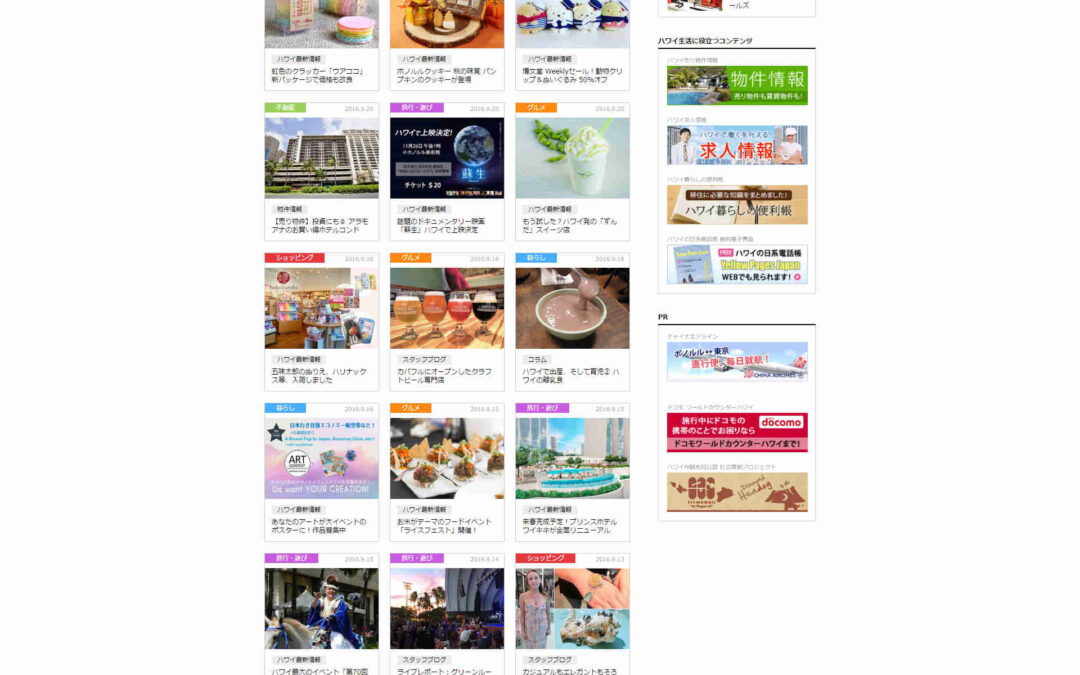This screenshot has width=1080, height=675.
Task: Open the ハワイ暮らしの便利帳 banner
Action: pos(737,205)
